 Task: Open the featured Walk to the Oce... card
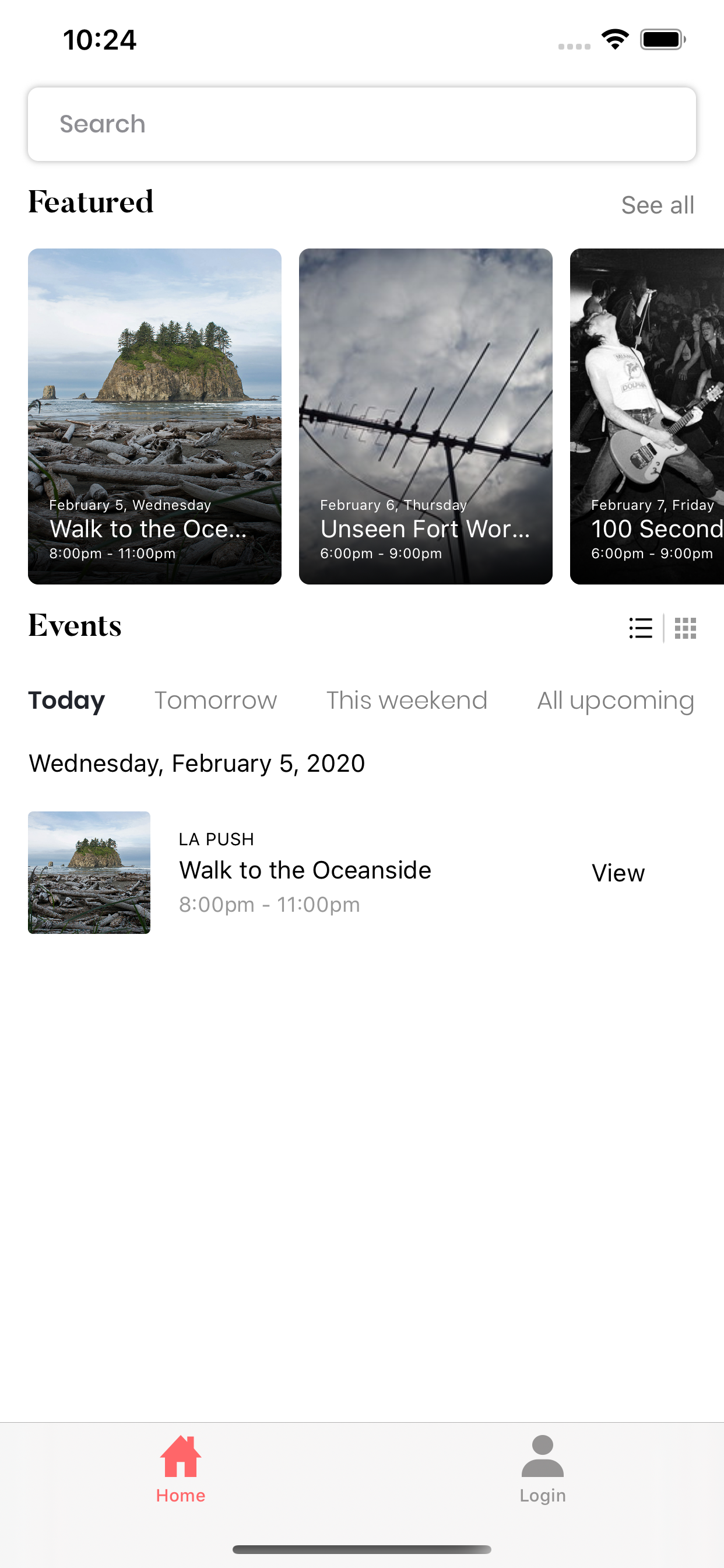154,416
